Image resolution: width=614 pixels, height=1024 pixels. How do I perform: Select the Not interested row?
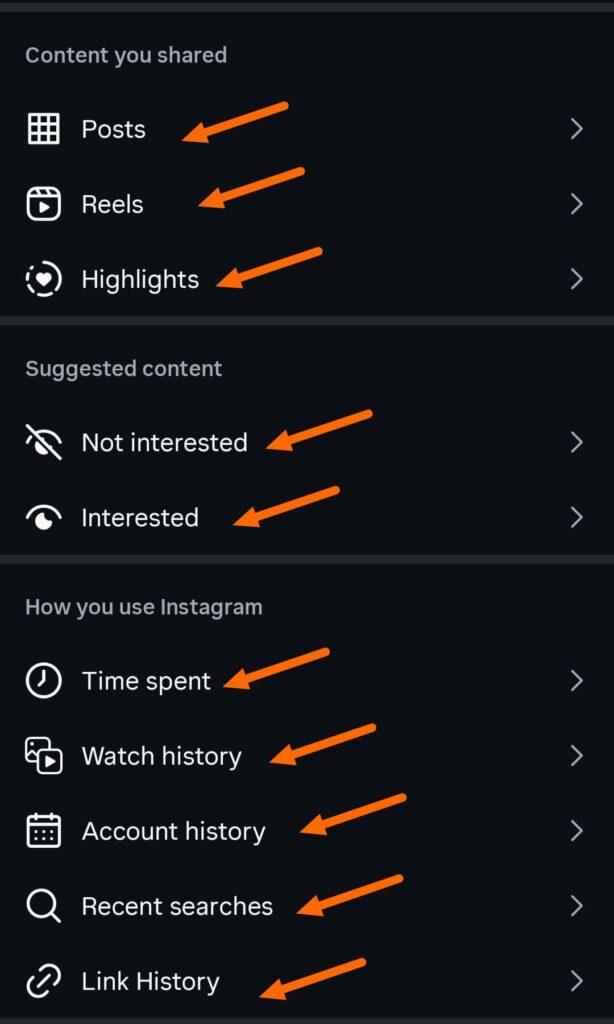[x=164, y=443]
